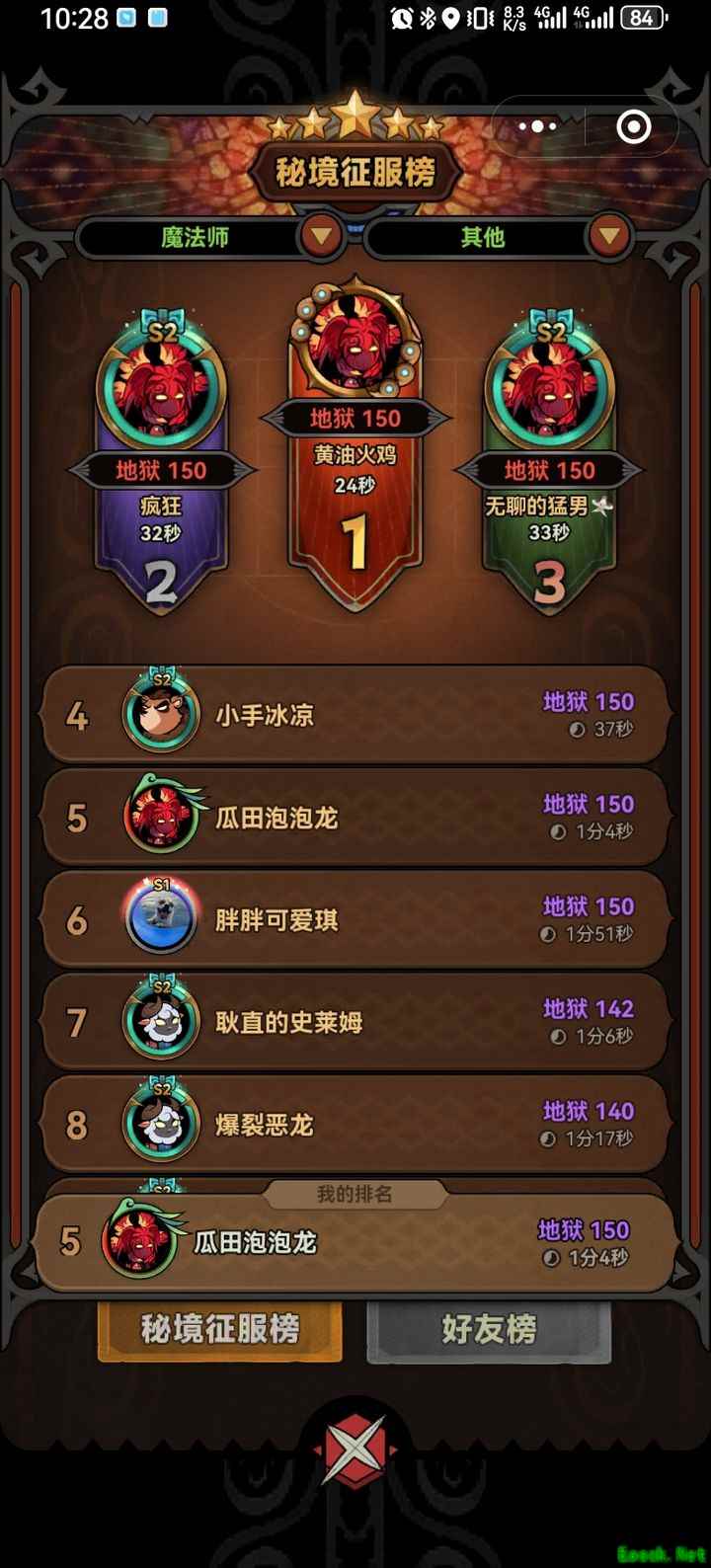Select 无聊的猛男's rank 3 avatar
Screen dimensions: 711x1568
[x=550, y=390]
